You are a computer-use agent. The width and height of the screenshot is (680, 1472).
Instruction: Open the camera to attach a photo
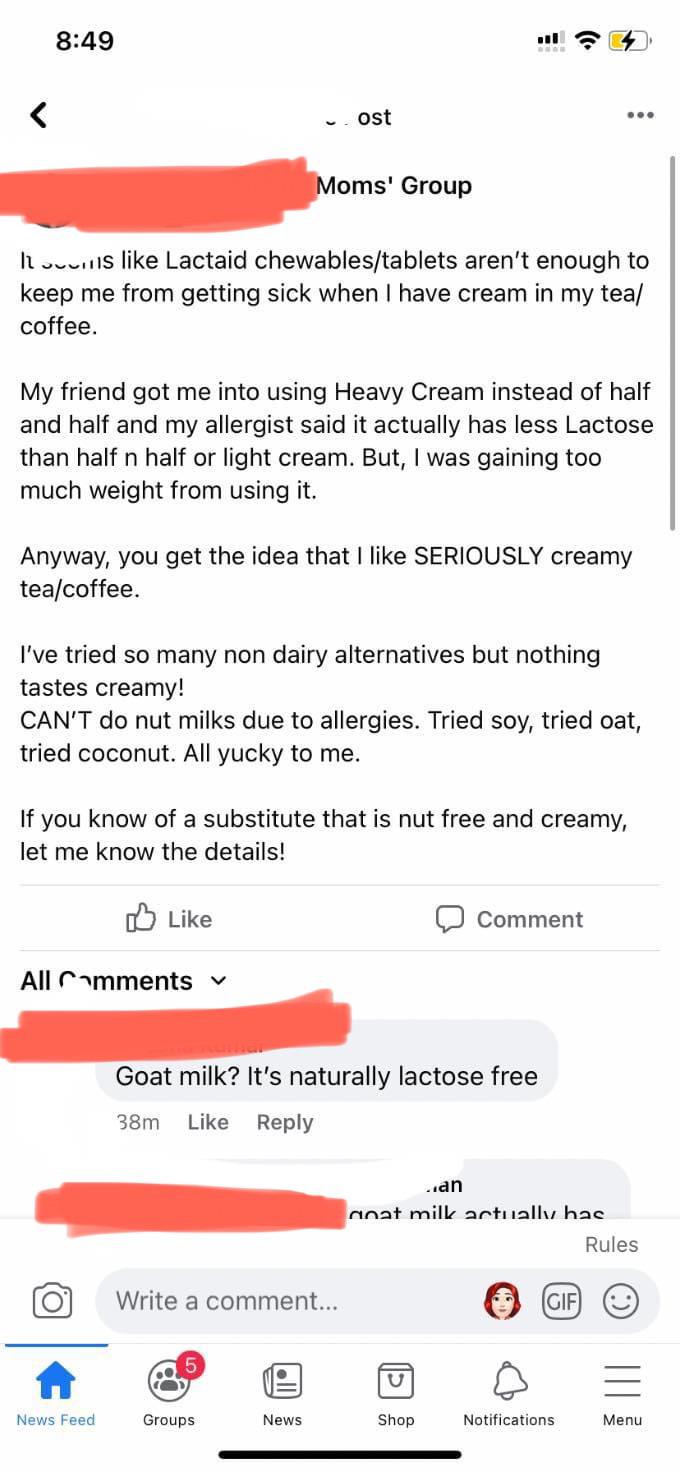tap(52, 1300)
